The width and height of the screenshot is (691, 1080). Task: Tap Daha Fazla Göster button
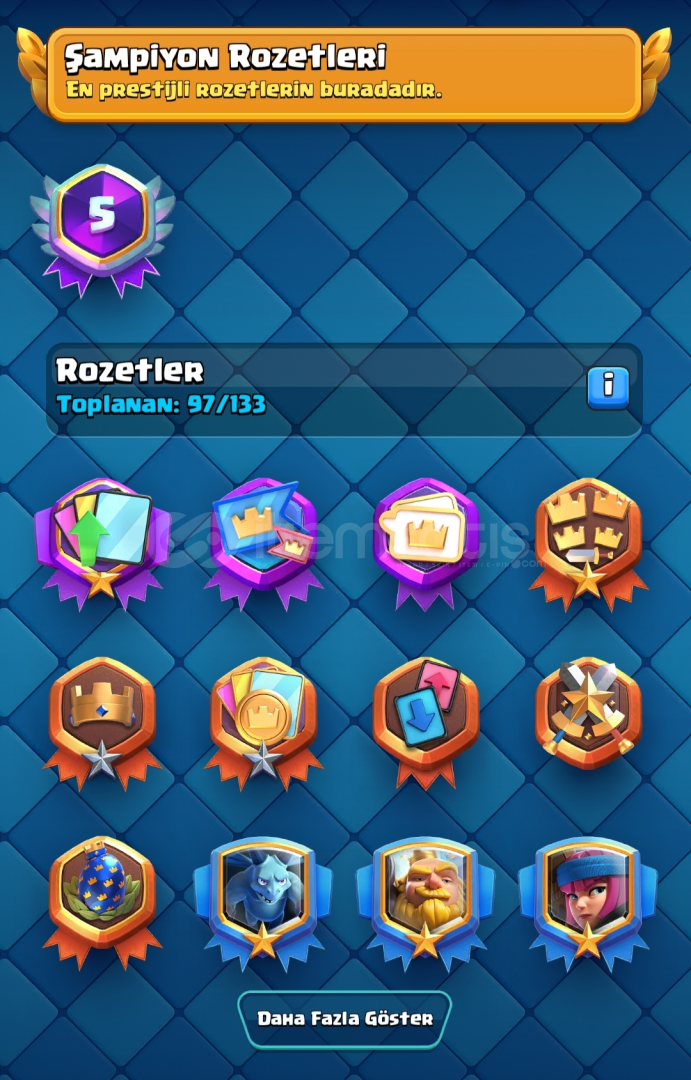[x=345, y=1019]
